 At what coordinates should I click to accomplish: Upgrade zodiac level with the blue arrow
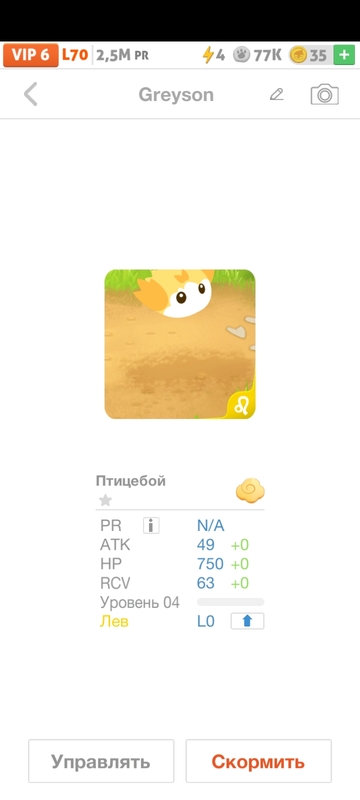pos(247,621)
